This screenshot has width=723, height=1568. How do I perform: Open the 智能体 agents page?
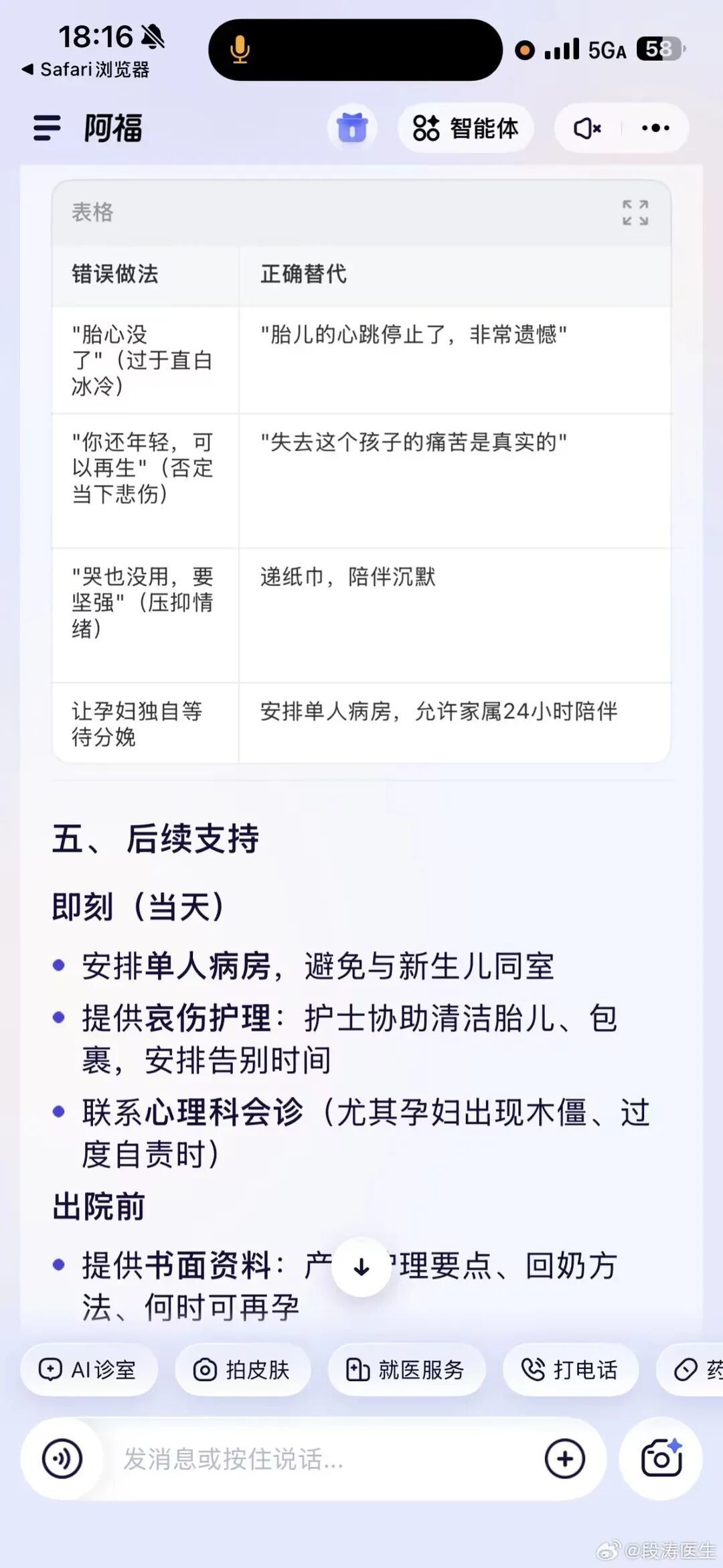pyautogui.click(x=466, y=127)
